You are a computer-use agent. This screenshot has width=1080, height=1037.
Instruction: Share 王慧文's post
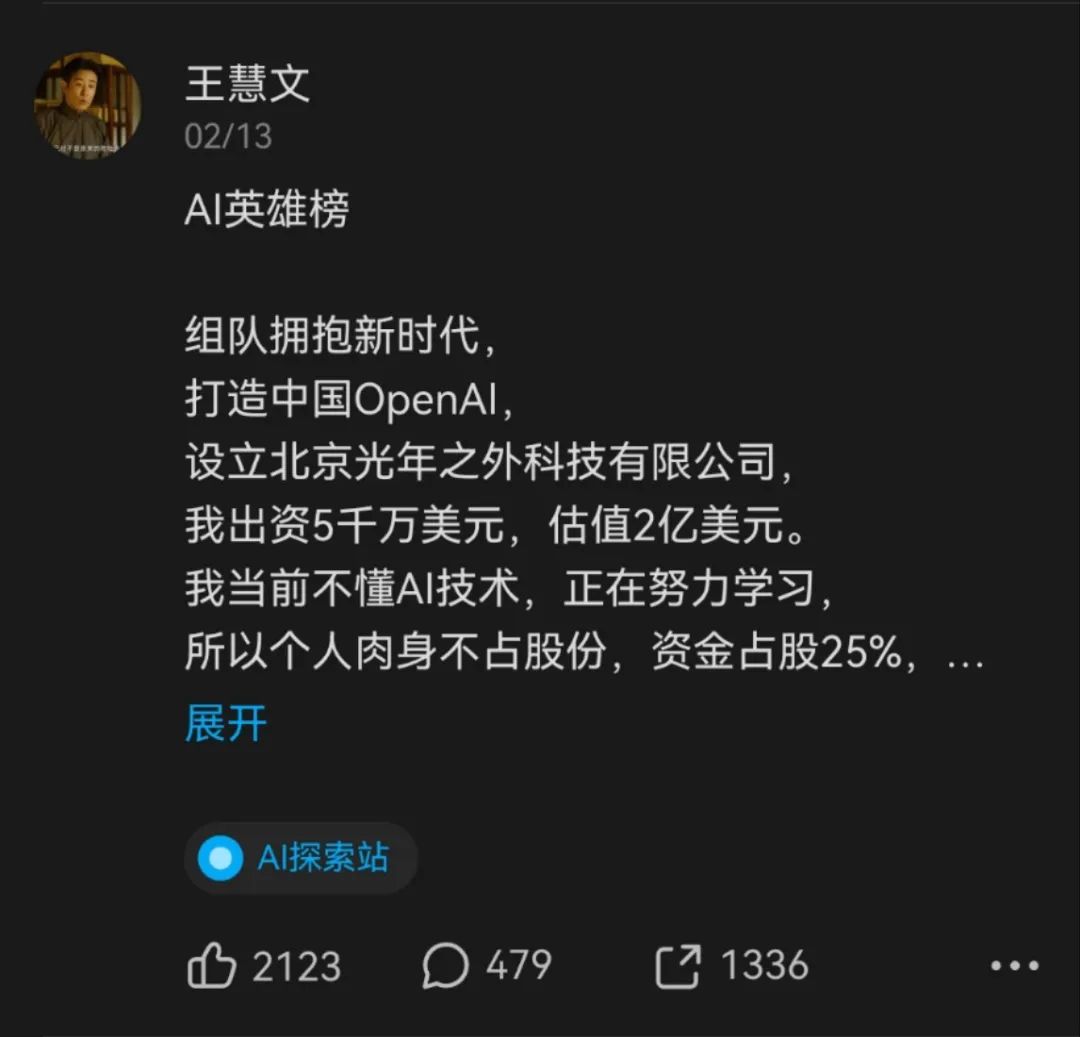click(x=678, y=966)
